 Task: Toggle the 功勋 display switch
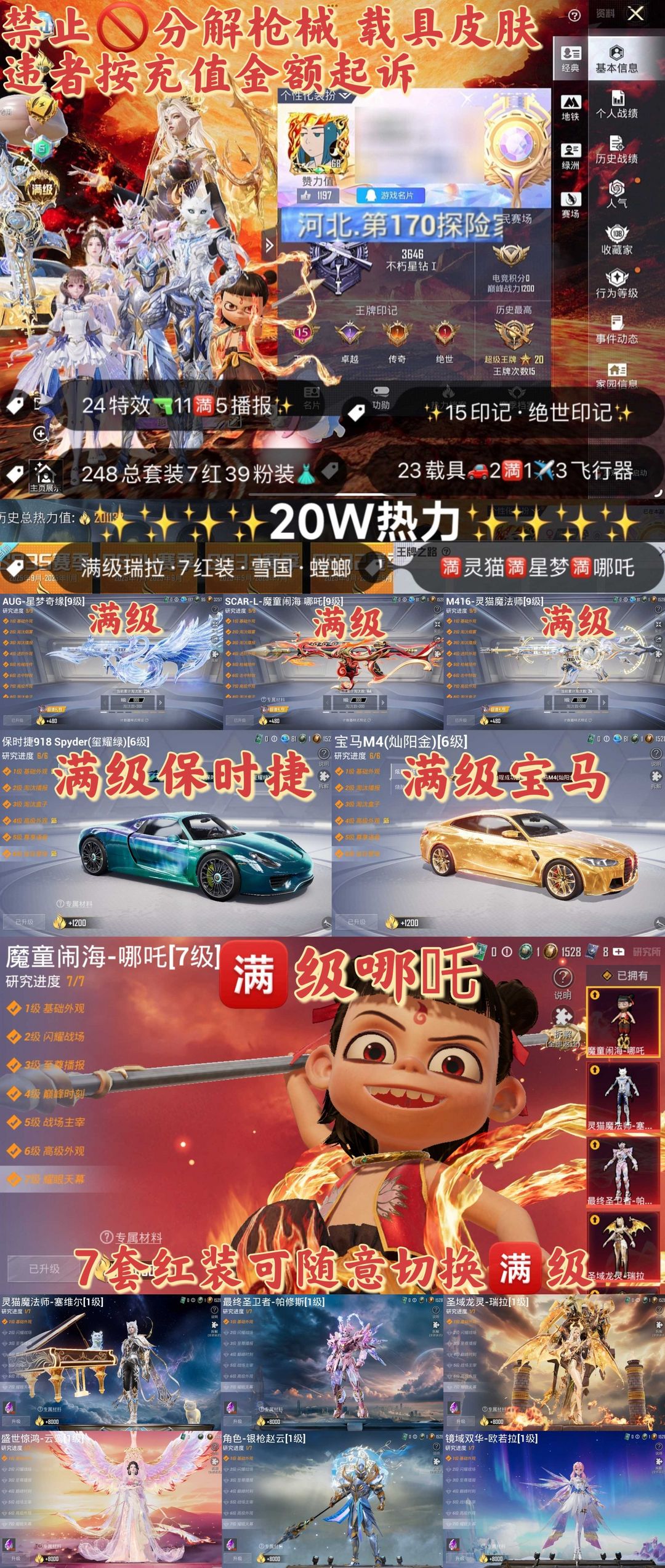[x=381, y=389]
